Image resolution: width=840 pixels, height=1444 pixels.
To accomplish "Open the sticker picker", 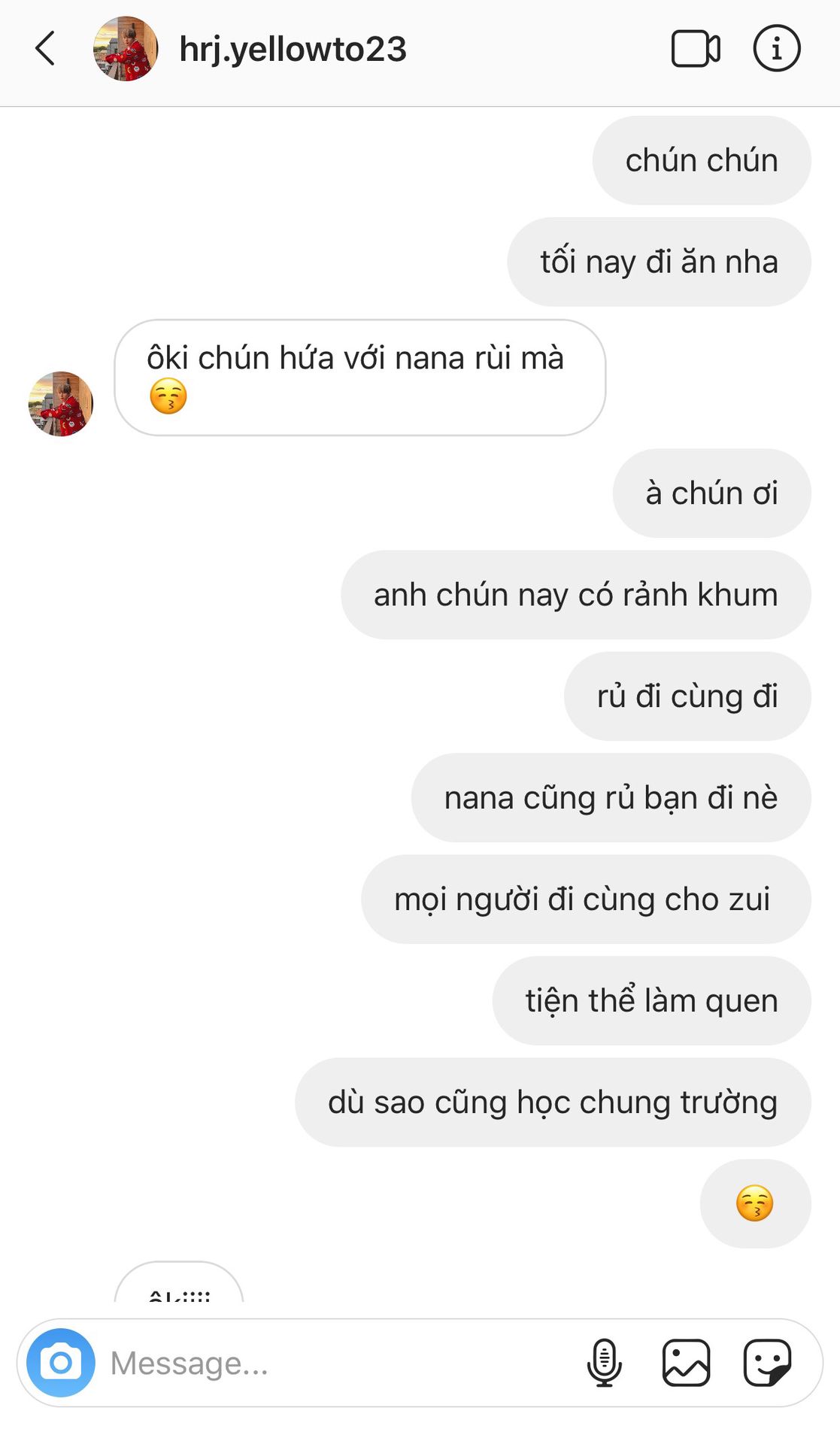I will point(766,1362).
